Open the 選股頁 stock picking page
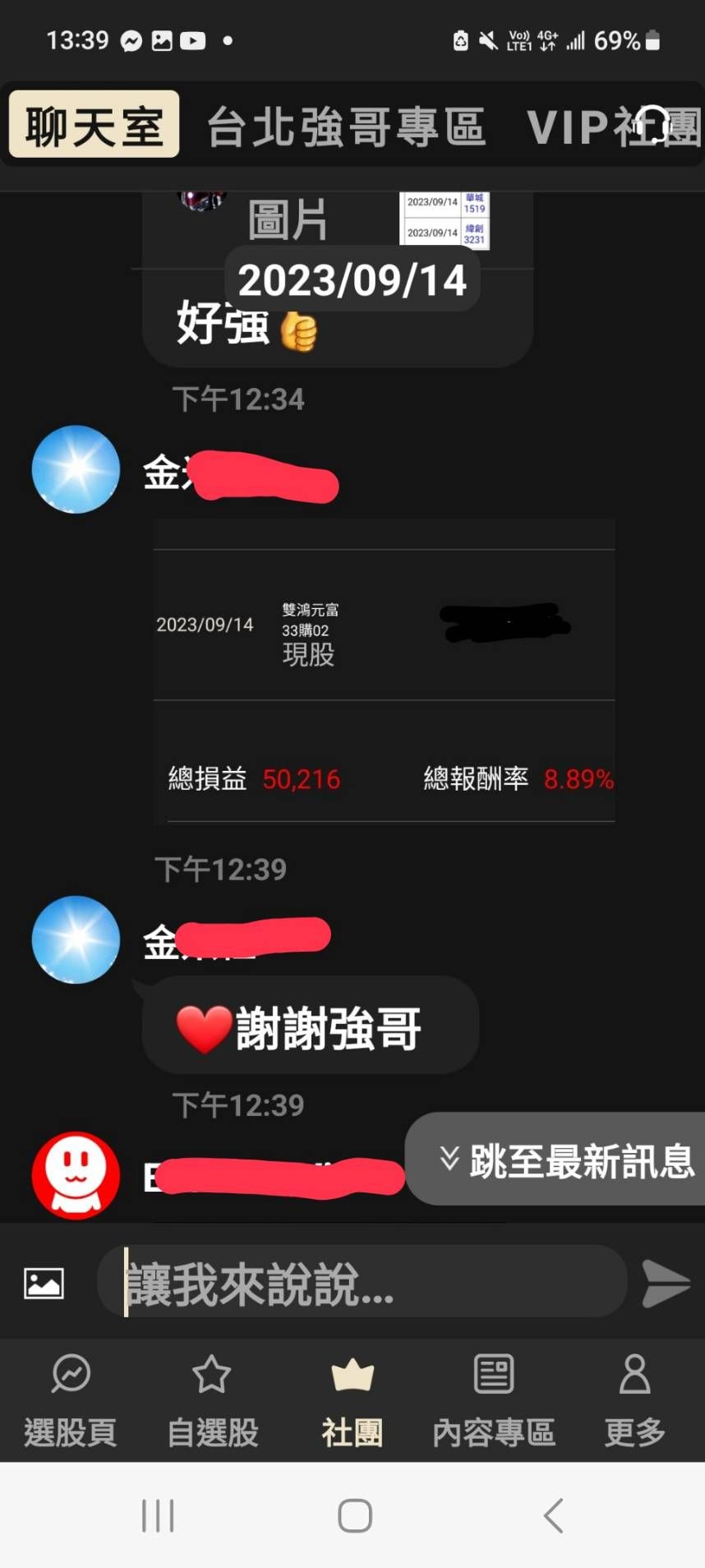Viewport: 705px width, 1568px height. pyautogui.click(x=71, y=1397)
